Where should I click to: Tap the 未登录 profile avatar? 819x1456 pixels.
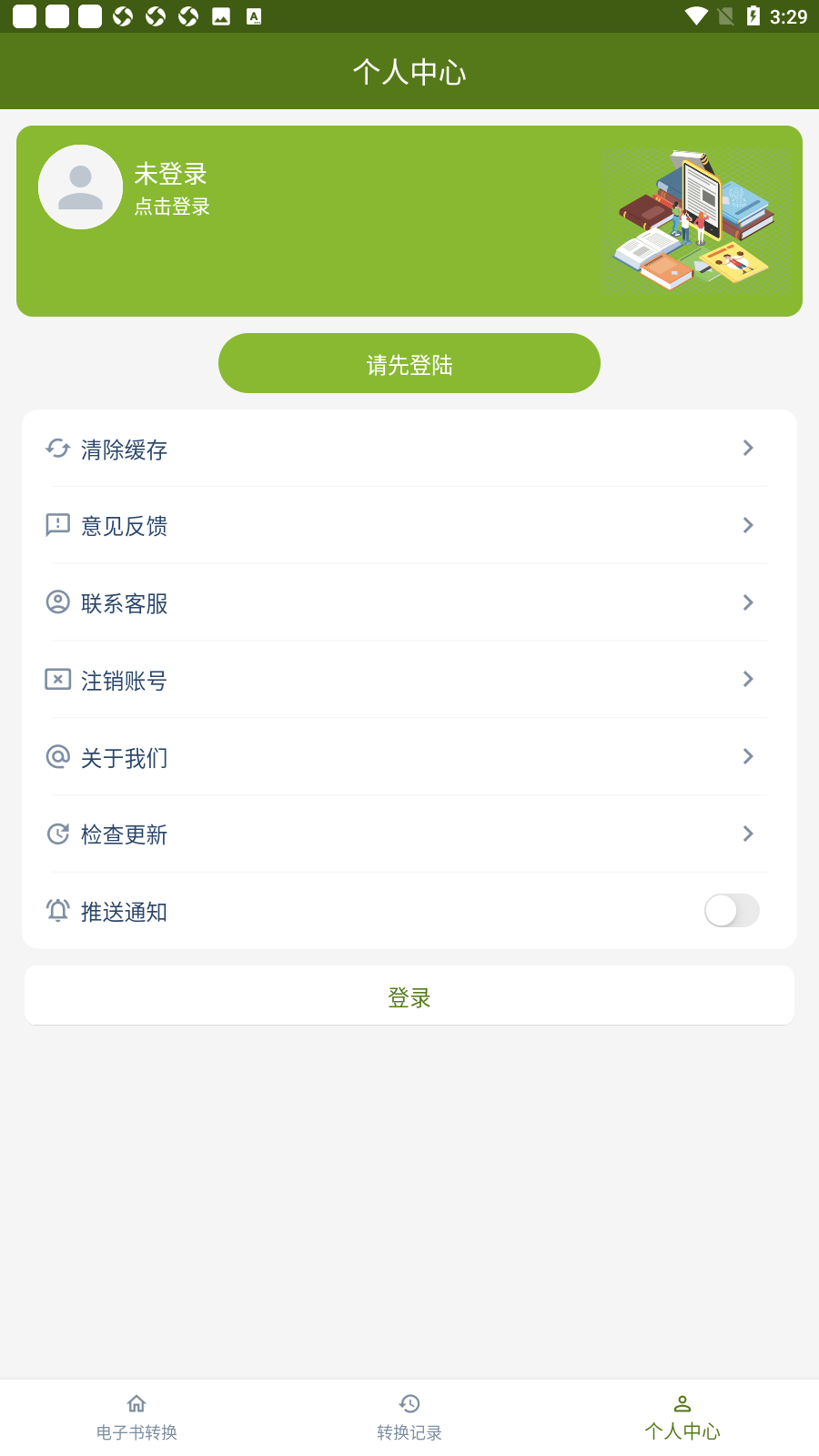tap(80, 187)
